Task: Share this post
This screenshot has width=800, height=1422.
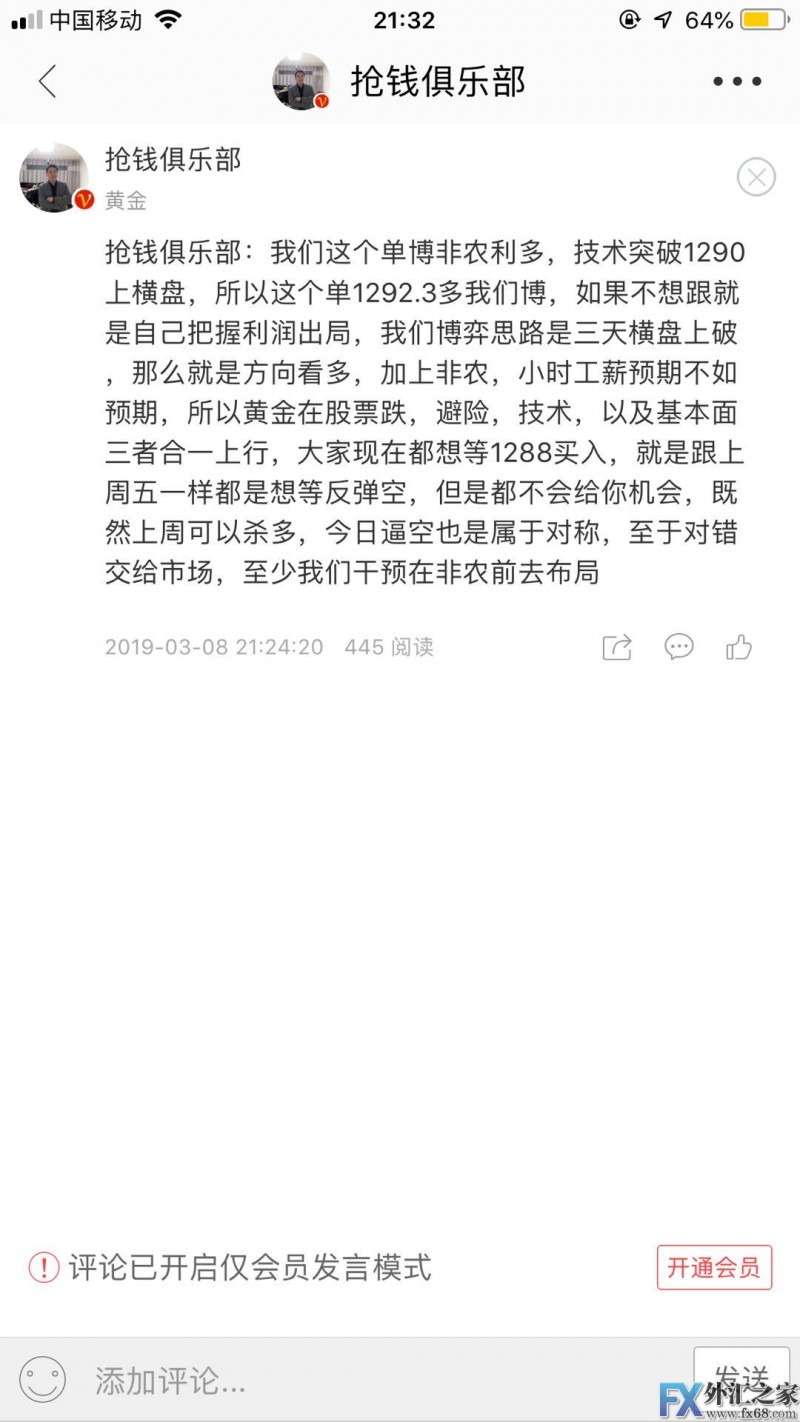Action: coord(618,648)
